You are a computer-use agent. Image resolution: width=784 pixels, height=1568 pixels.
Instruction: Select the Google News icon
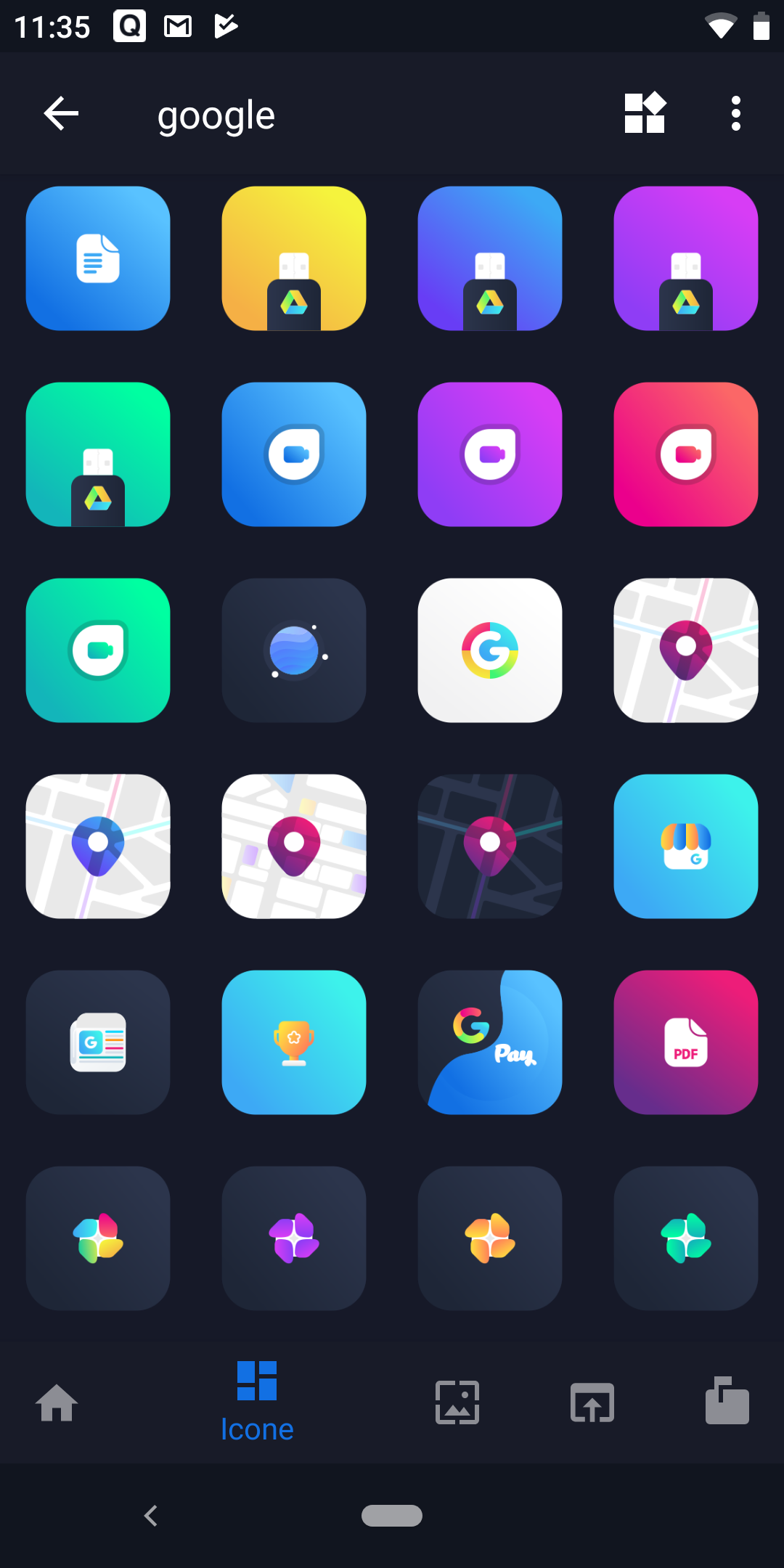(98, 1042)
